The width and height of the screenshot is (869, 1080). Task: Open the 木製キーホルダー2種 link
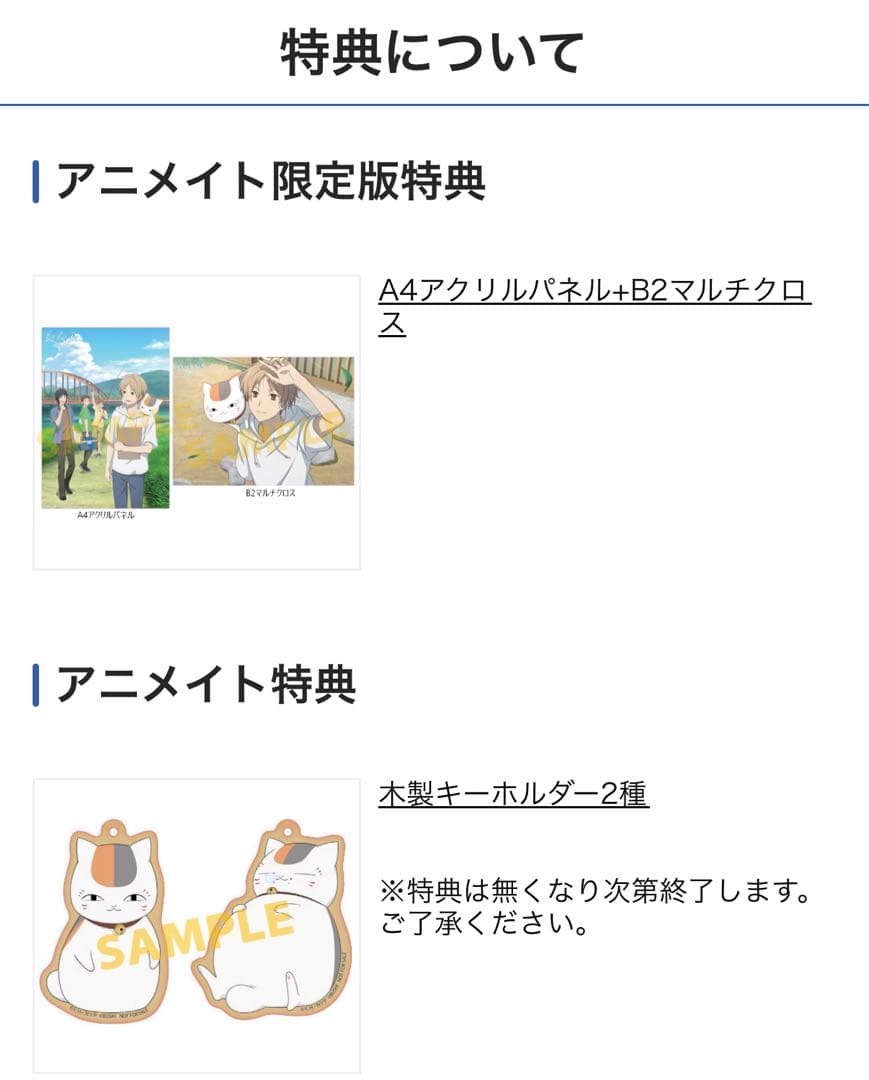[513, 794]
